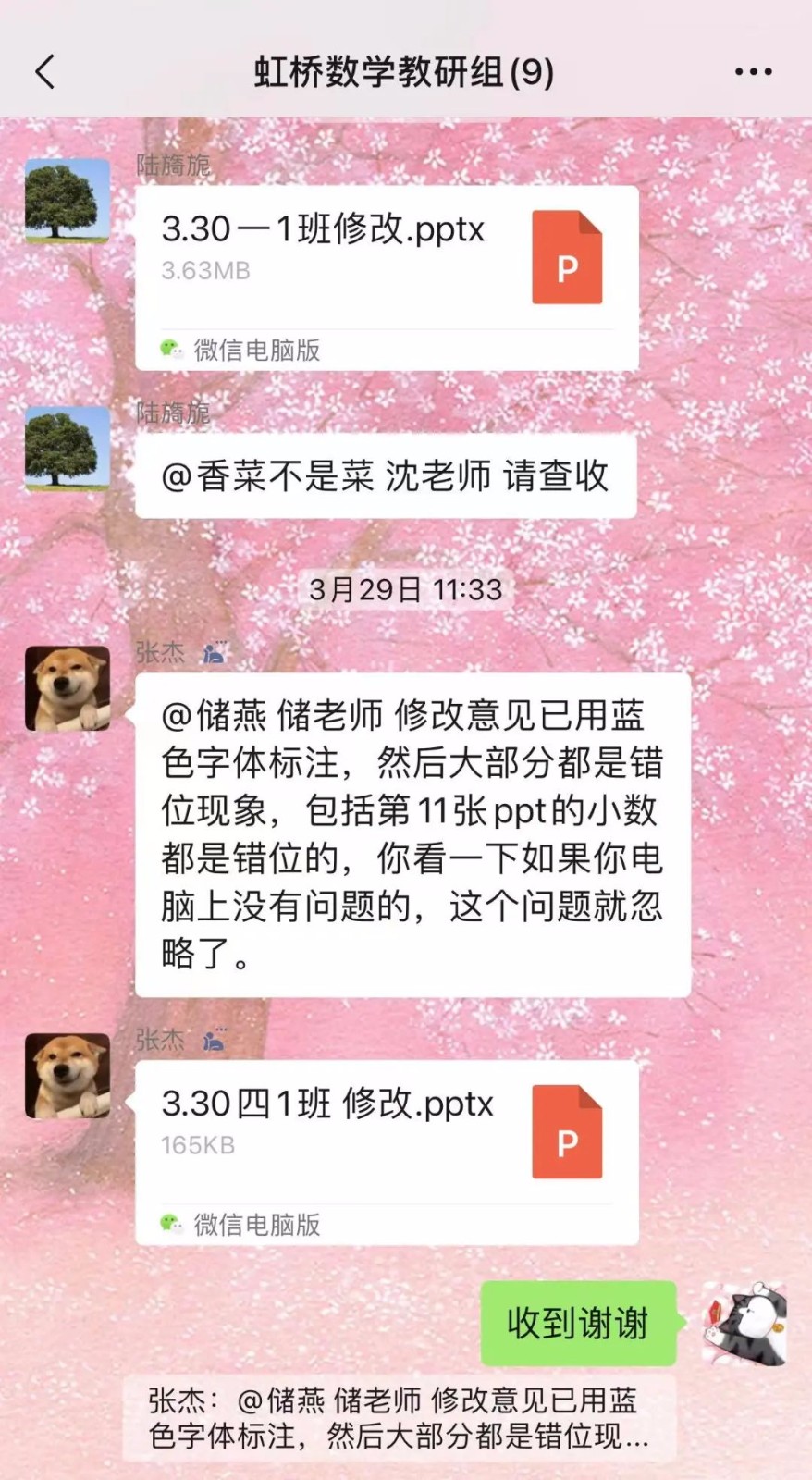This screenshot has height=1480, width=812.
Task: Open the 3.30四1班 修改.pptx file
Action: (x=387, y=1152)
